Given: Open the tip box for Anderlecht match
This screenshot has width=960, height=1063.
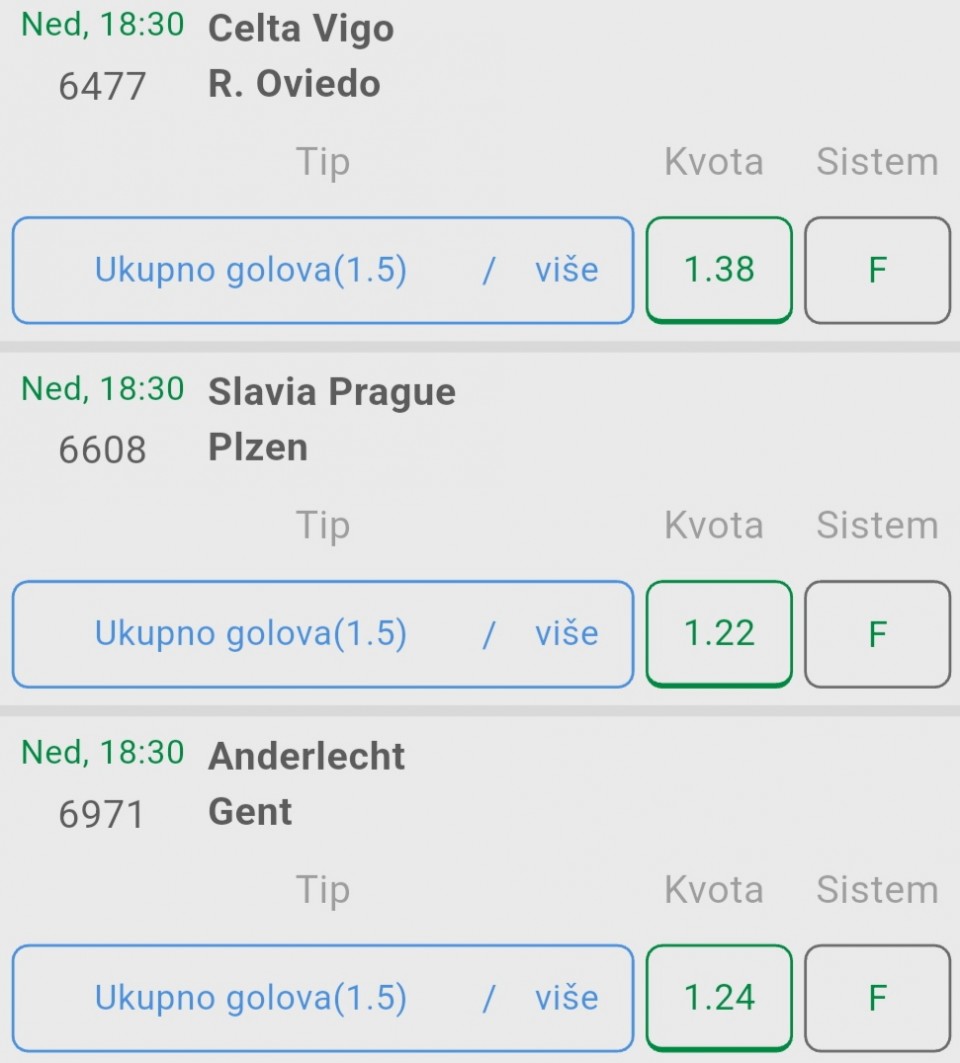Looking at the screenshot, I should (x=322, y=998).
